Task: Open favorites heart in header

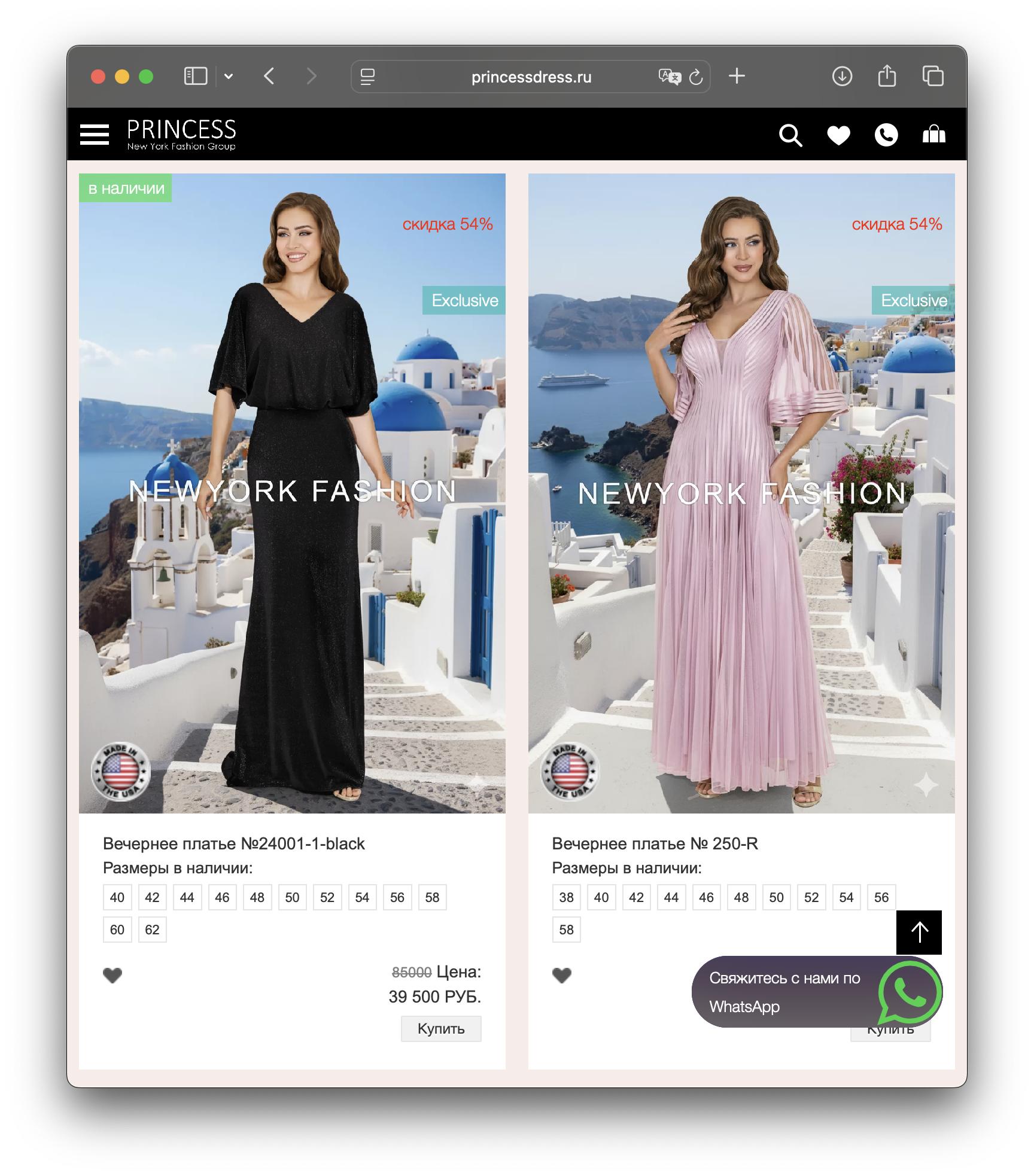Action: [x=838, y=135]
